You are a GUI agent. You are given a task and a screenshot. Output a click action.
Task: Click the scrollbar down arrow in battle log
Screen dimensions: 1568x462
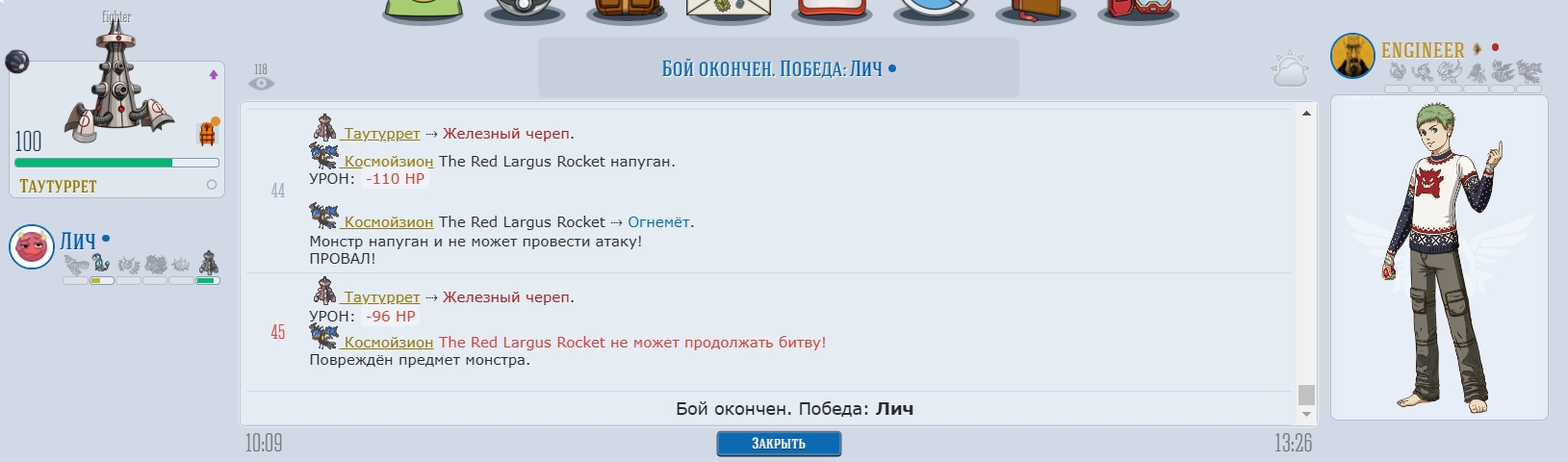1306,415
